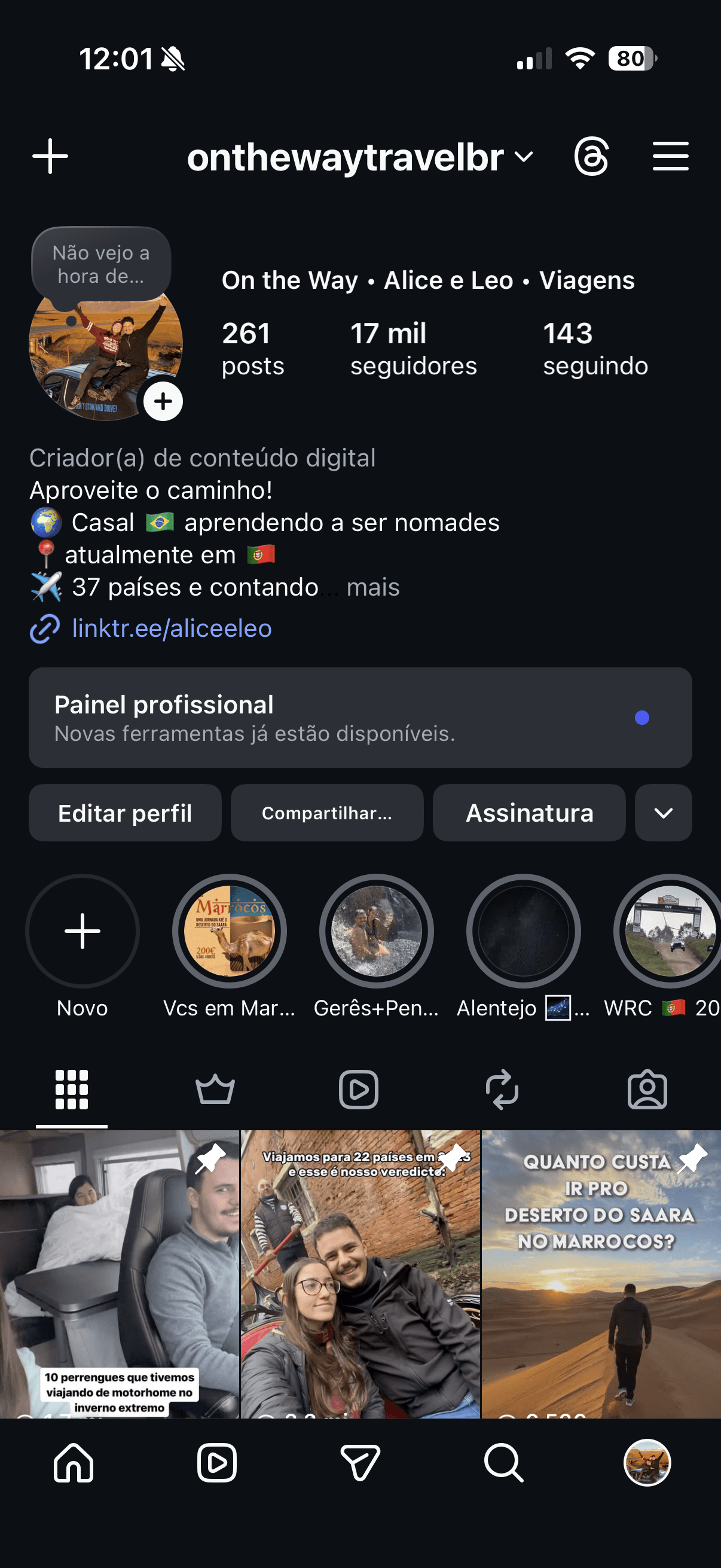Screen dimensions: 721x1568
Task: Open the followers list (17 mil seguidores)
Action: (413, 349)
